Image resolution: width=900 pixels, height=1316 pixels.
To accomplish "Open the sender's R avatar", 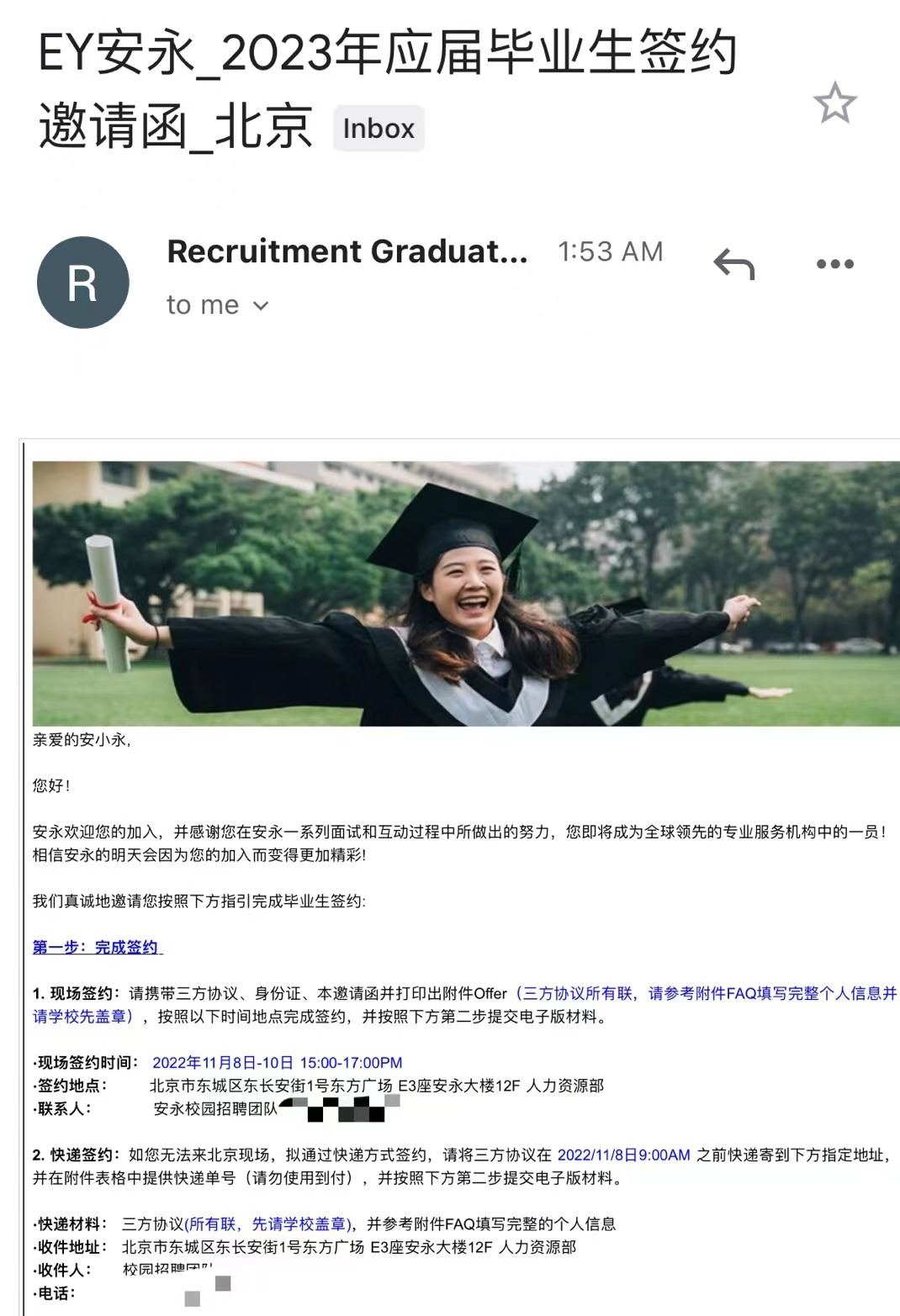I will coord(82,283).
